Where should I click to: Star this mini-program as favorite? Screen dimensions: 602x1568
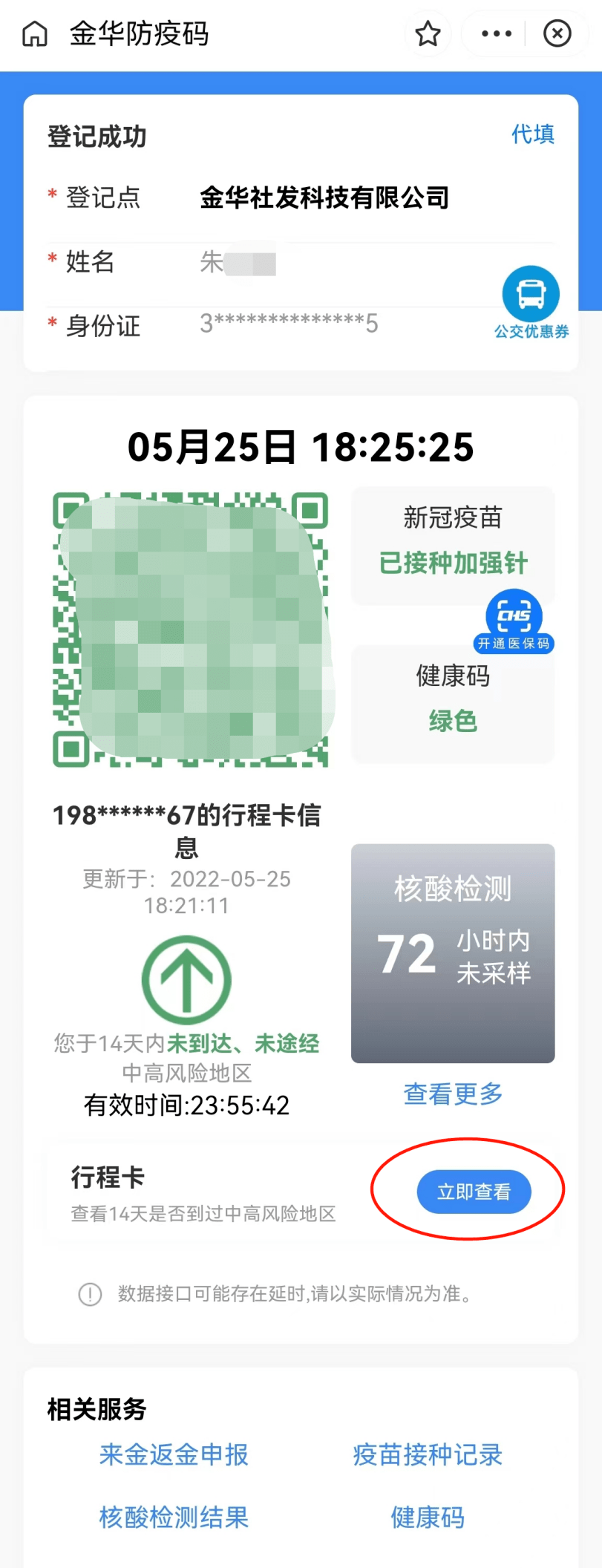click(428, 33)
